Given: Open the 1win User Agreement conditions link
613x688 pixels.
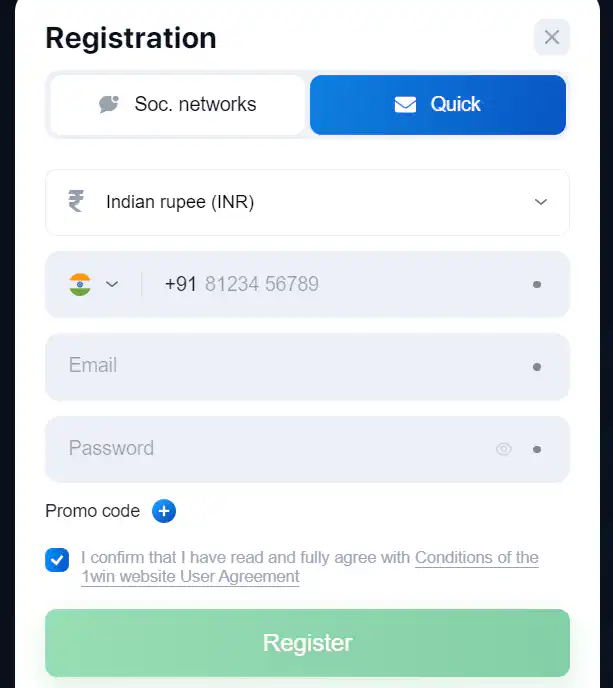Looking at the screenshot, I should coord(476,558).
